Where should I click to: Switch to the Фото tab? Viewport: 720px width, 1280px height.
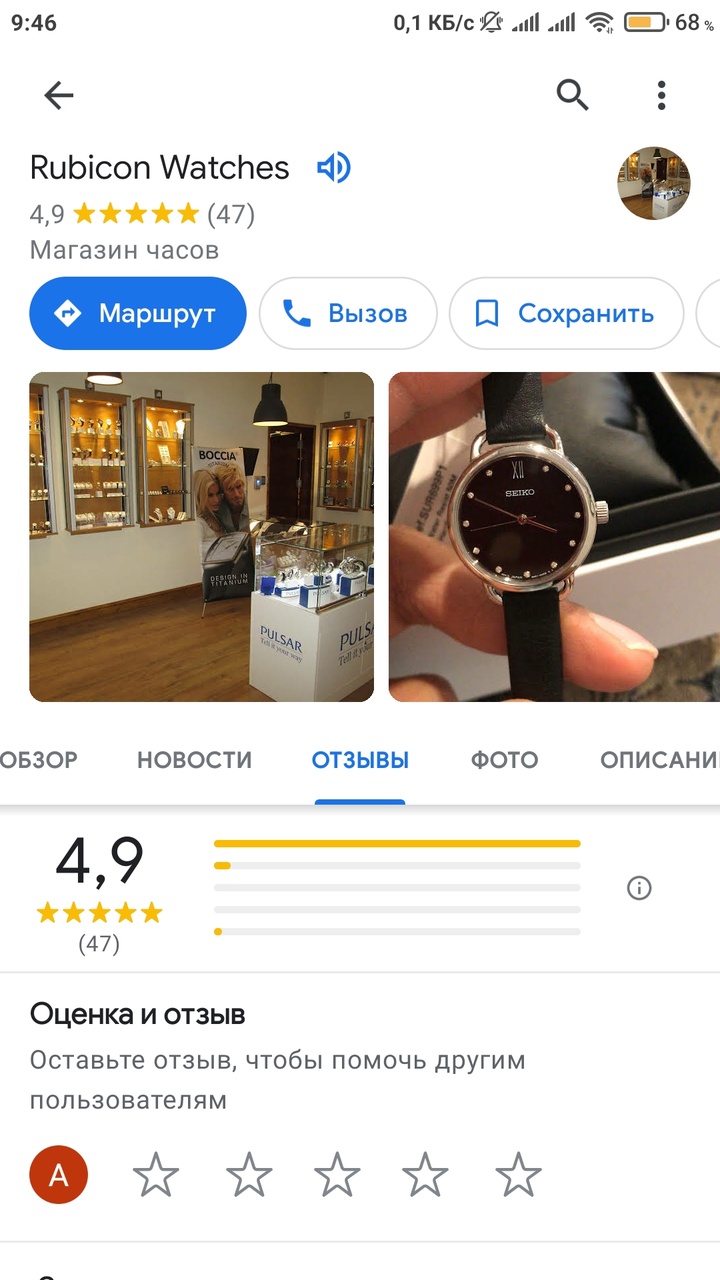(504, 760)
